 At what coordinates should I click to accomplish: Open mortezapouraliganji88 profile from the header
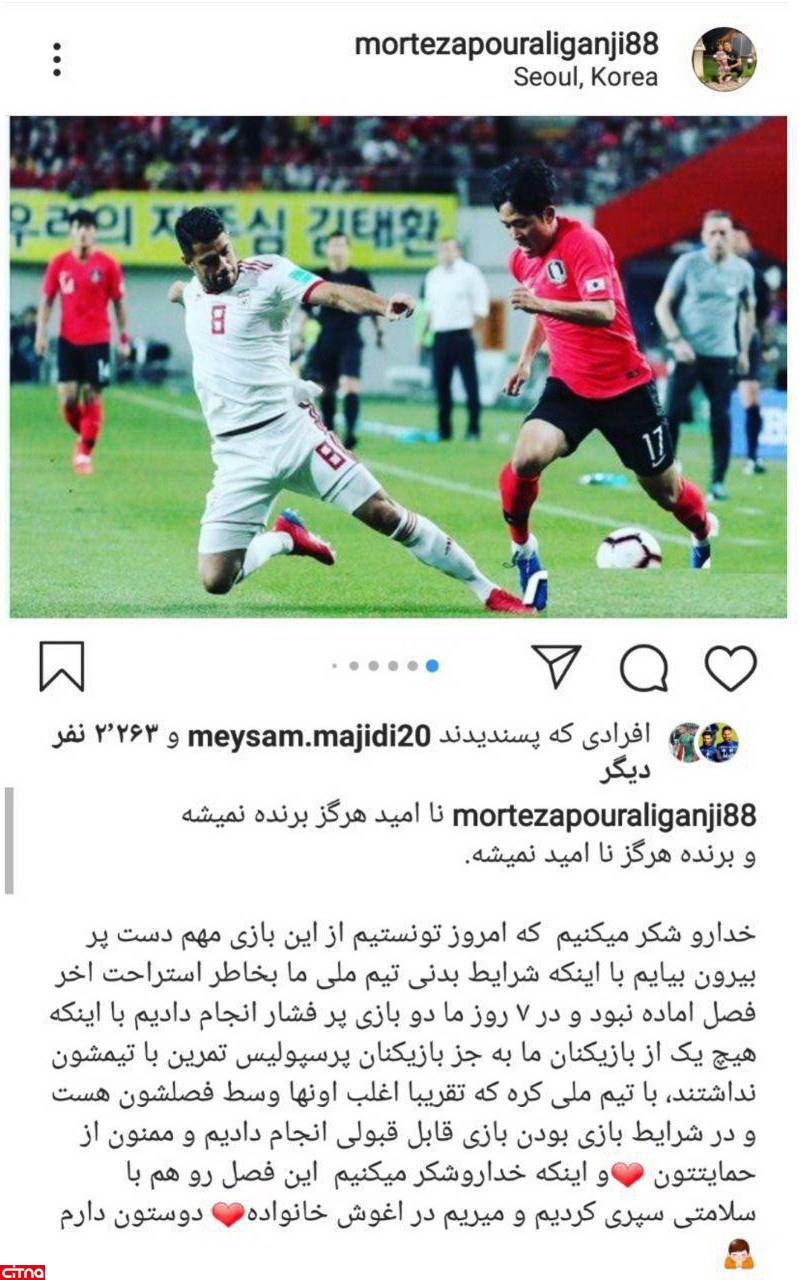(506, 44)
